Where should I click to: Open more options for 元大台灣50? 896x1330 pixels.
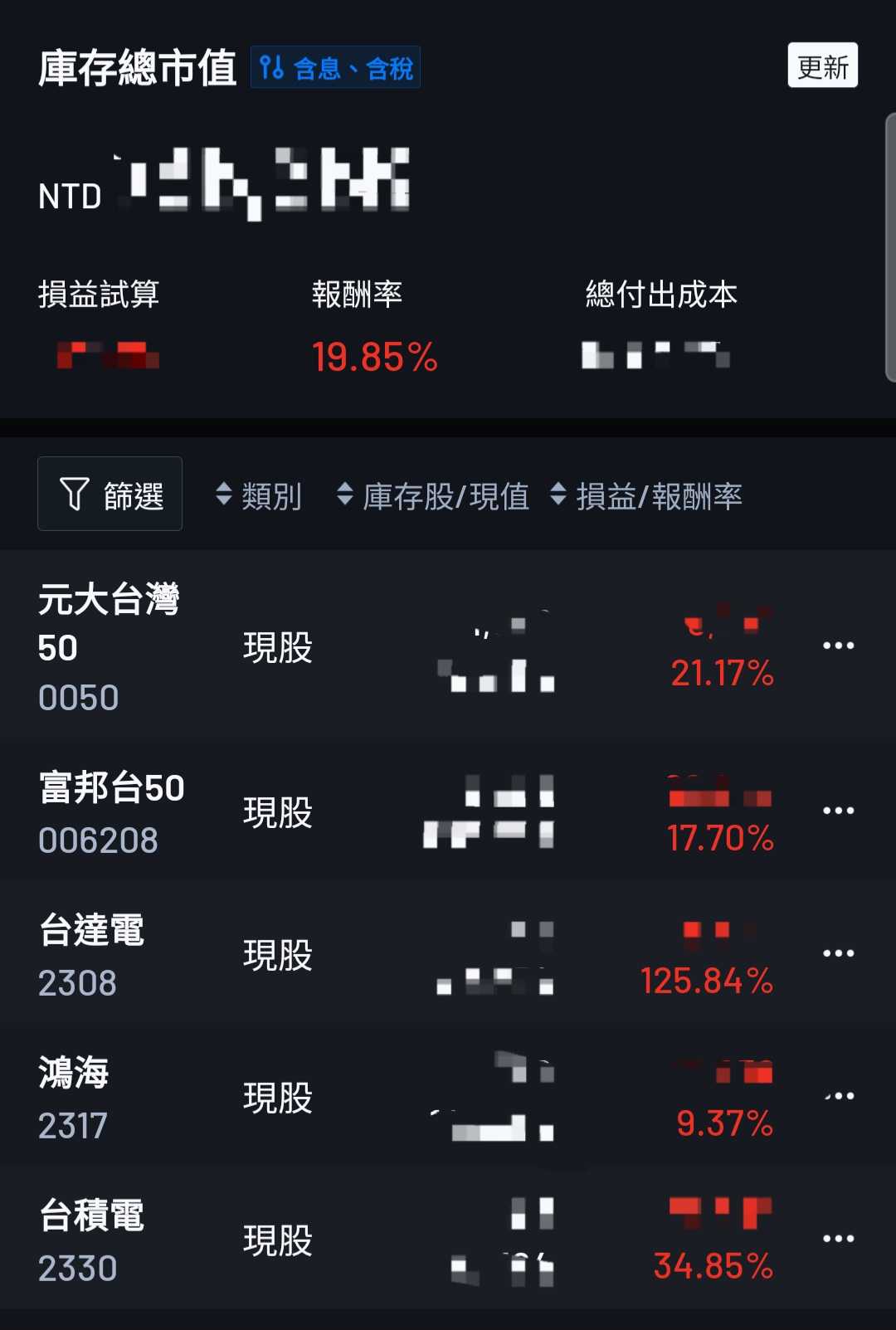coord(838,646)
